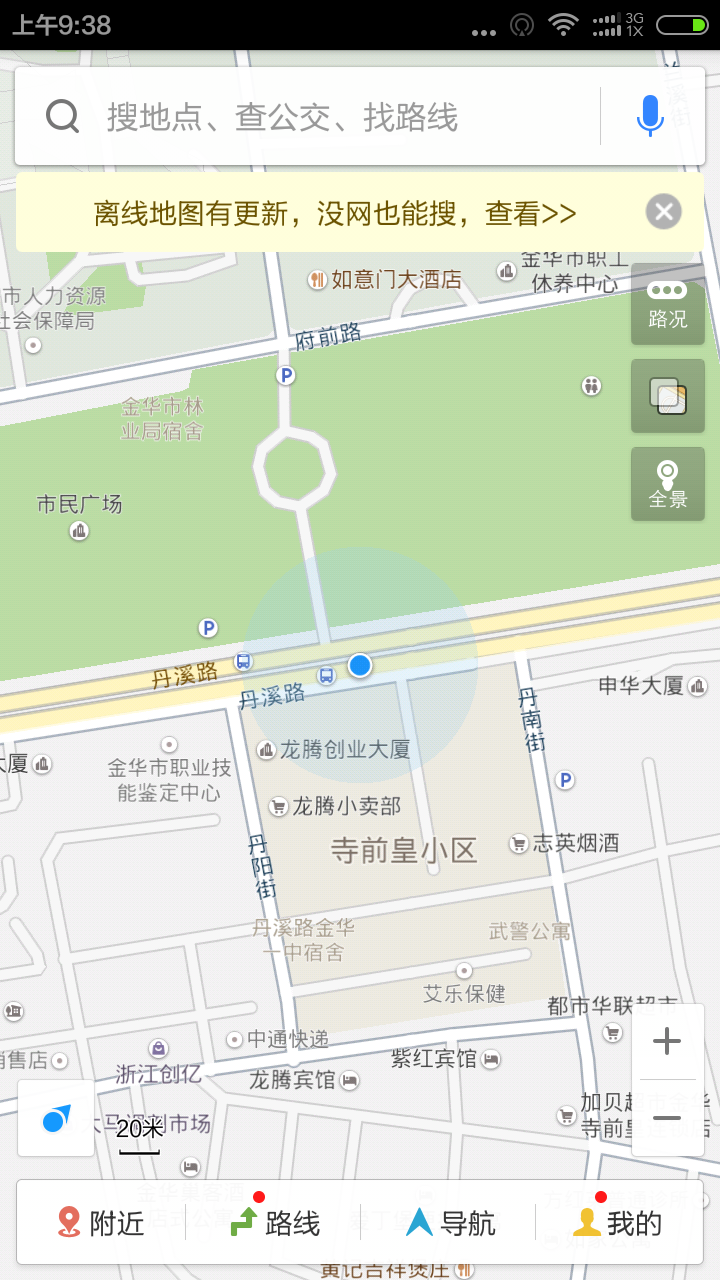Open the 附近 nearby tab
Screen dimensions: 720x1280
tap(100, 1222)
